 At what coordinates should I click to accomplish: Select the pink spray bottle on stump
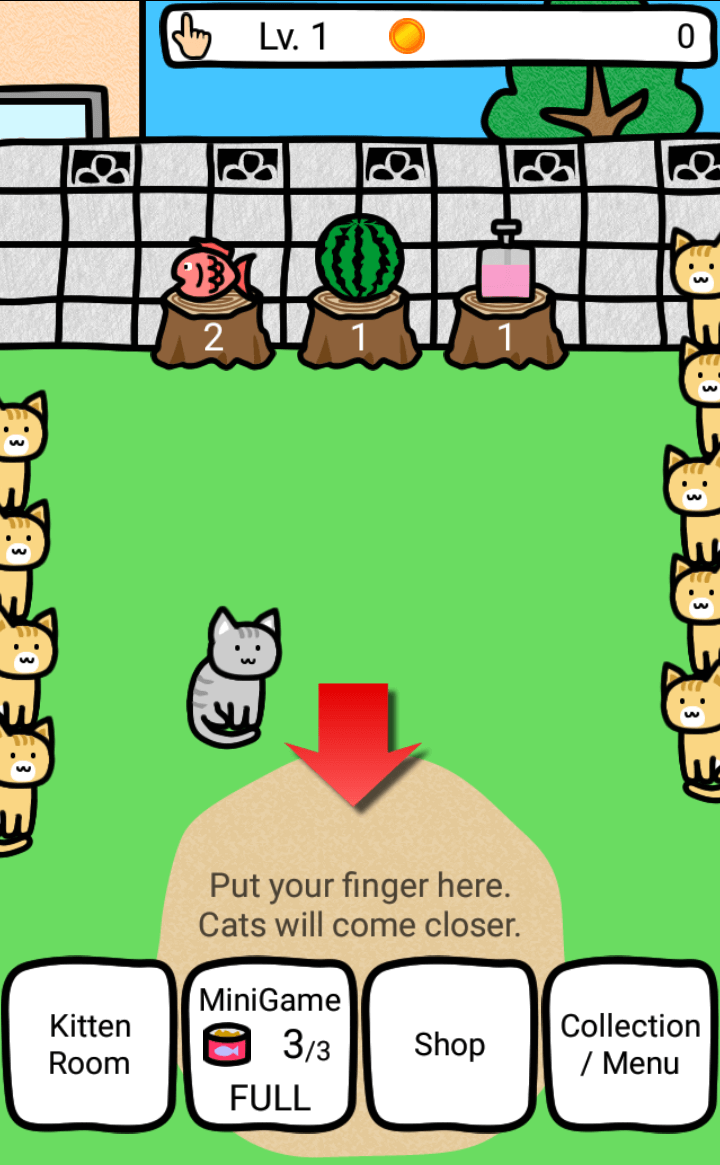[505, 260]
